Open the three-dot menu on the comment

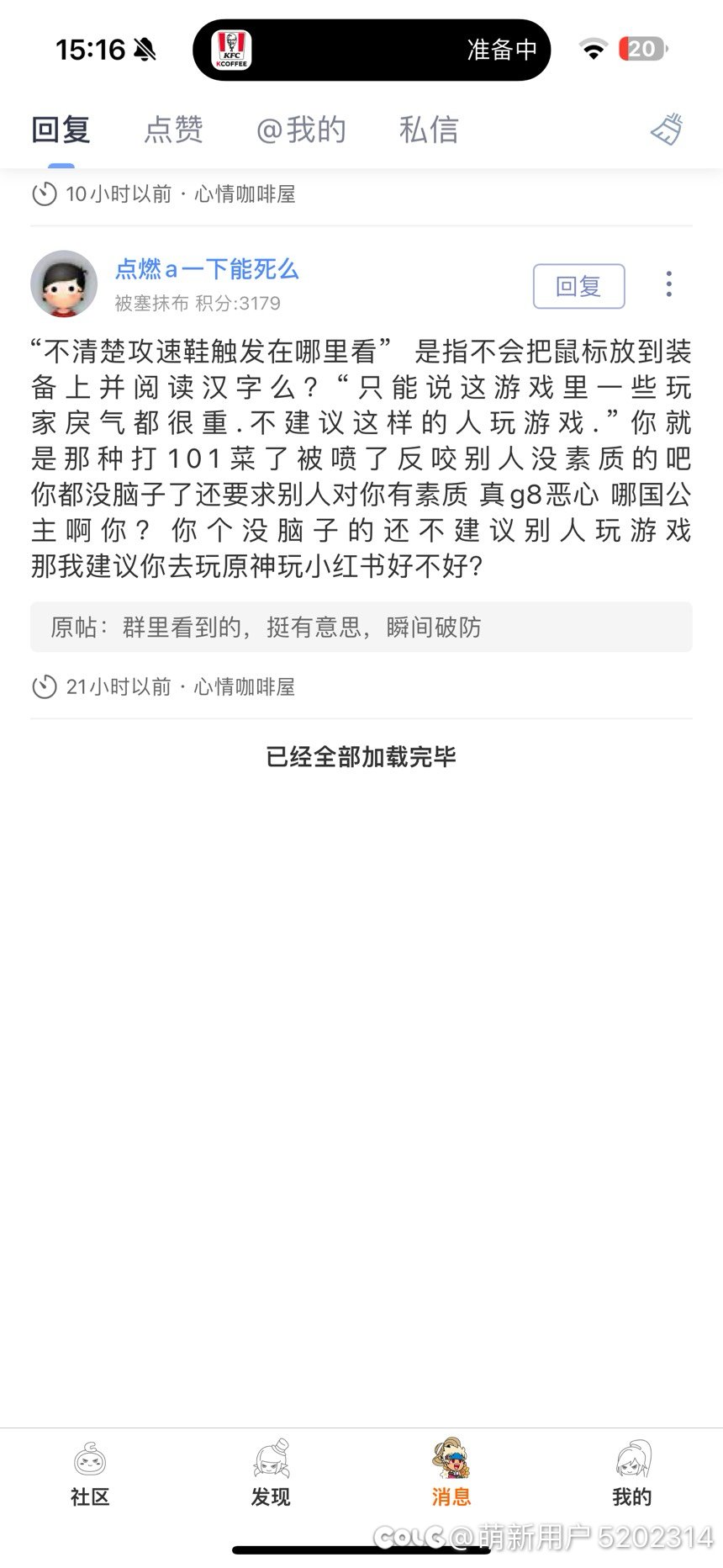[x=669, y=284]
